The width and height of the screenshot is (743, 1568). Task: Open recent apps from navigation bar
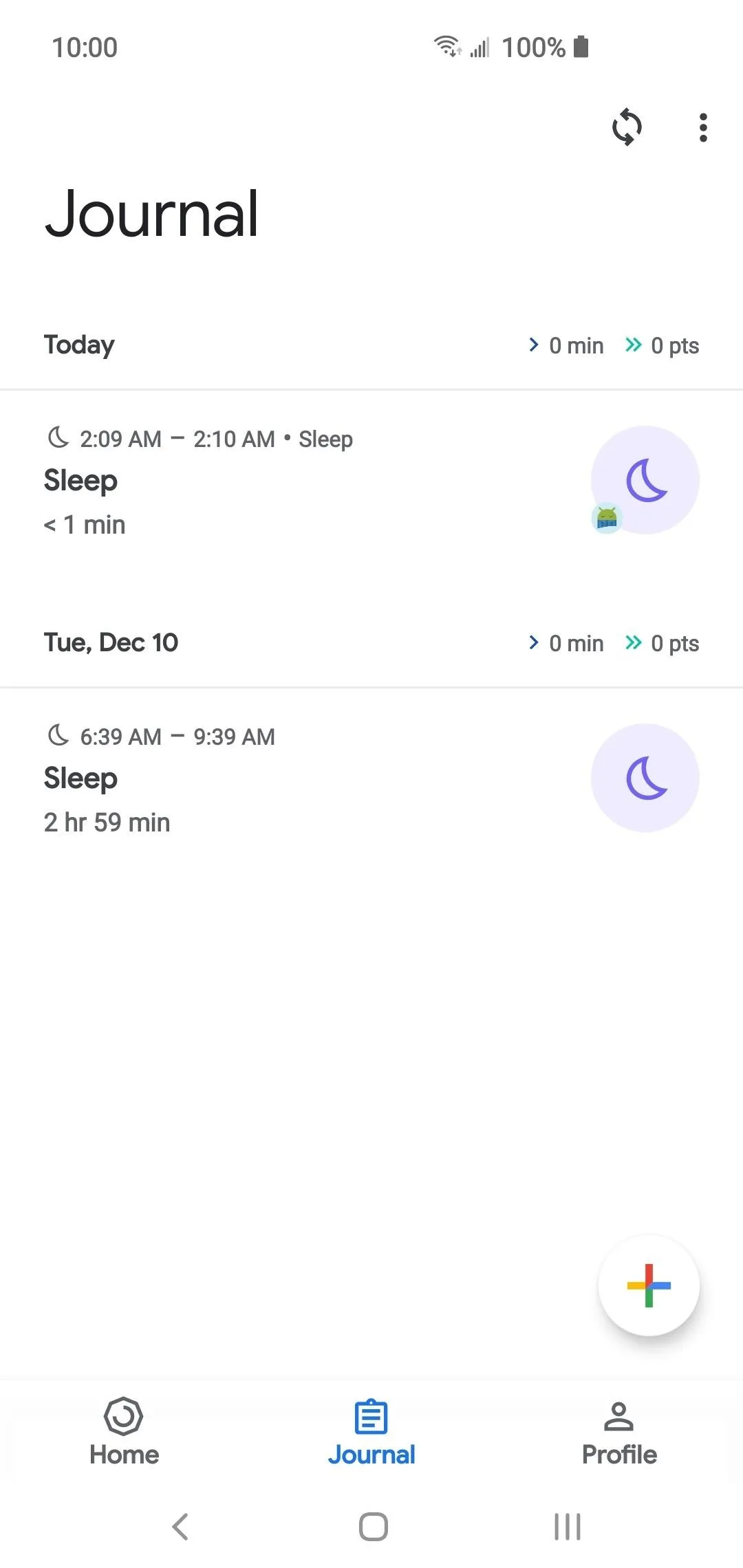point(568,1527)
